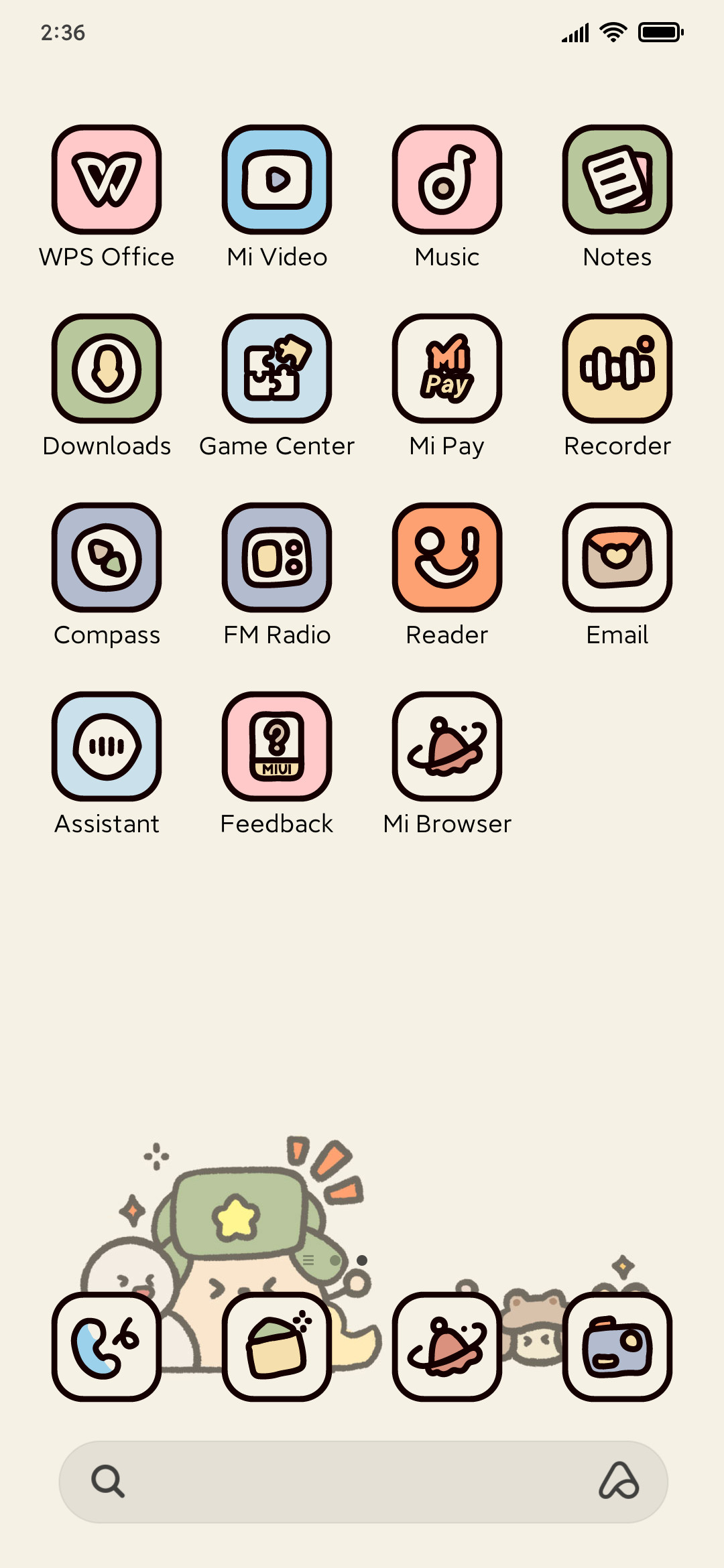
Task: Launch FM Radio
Action: tap(277, 558)
